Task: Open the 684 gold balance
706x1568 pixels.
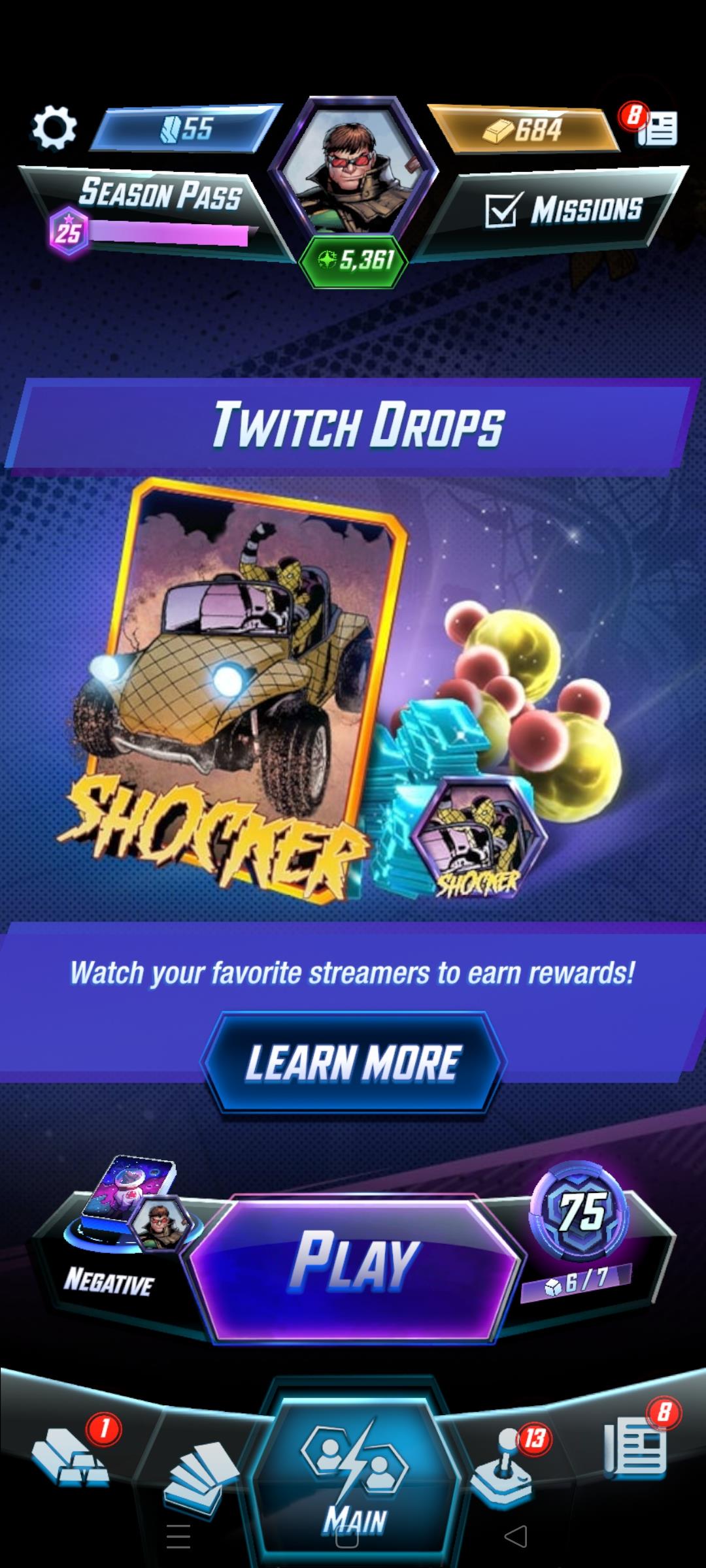Action: [524, 129]
